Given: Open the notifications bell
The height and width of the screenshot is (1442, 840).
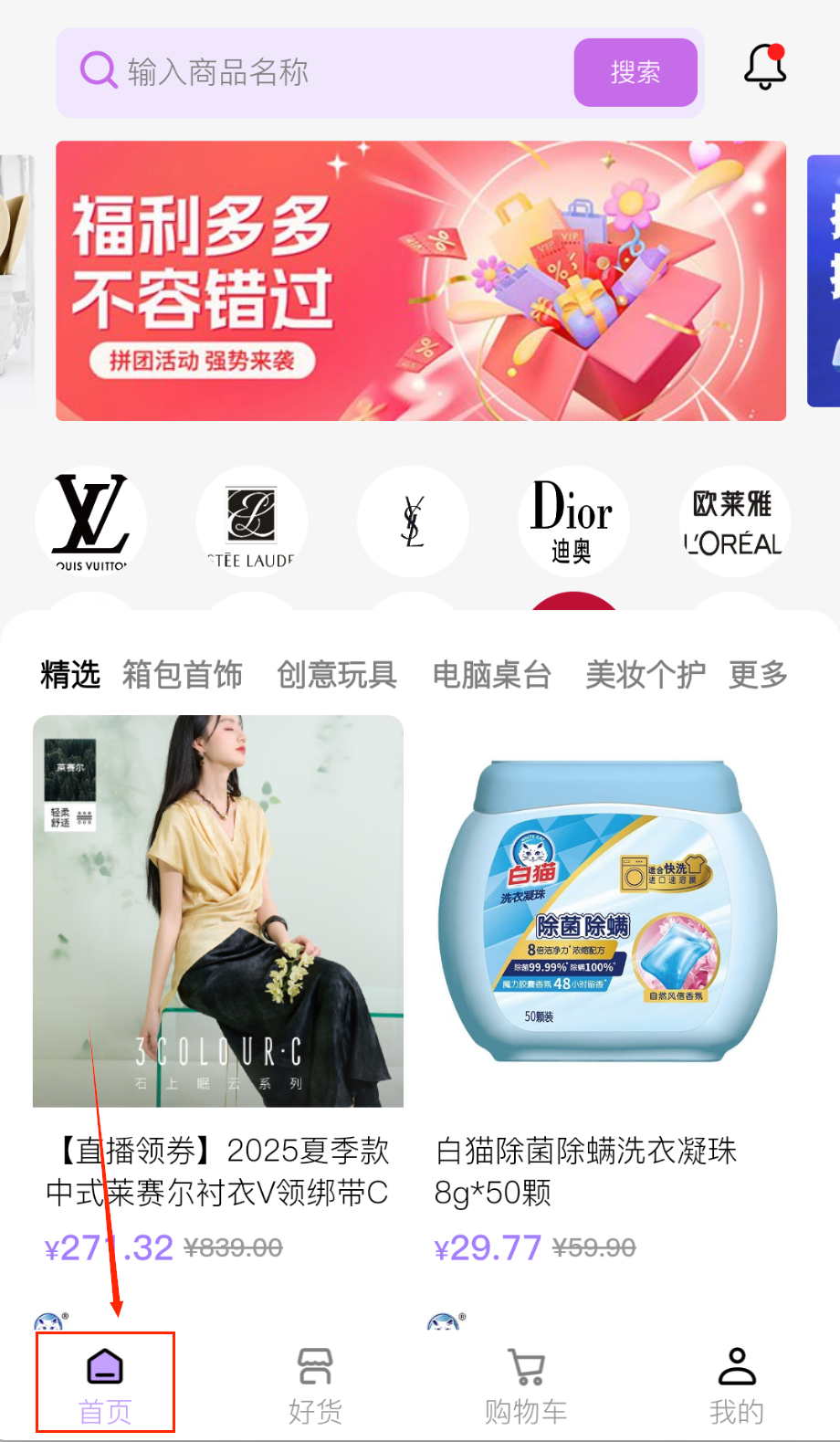Looking at the screenshot, I should coord(765,68).
